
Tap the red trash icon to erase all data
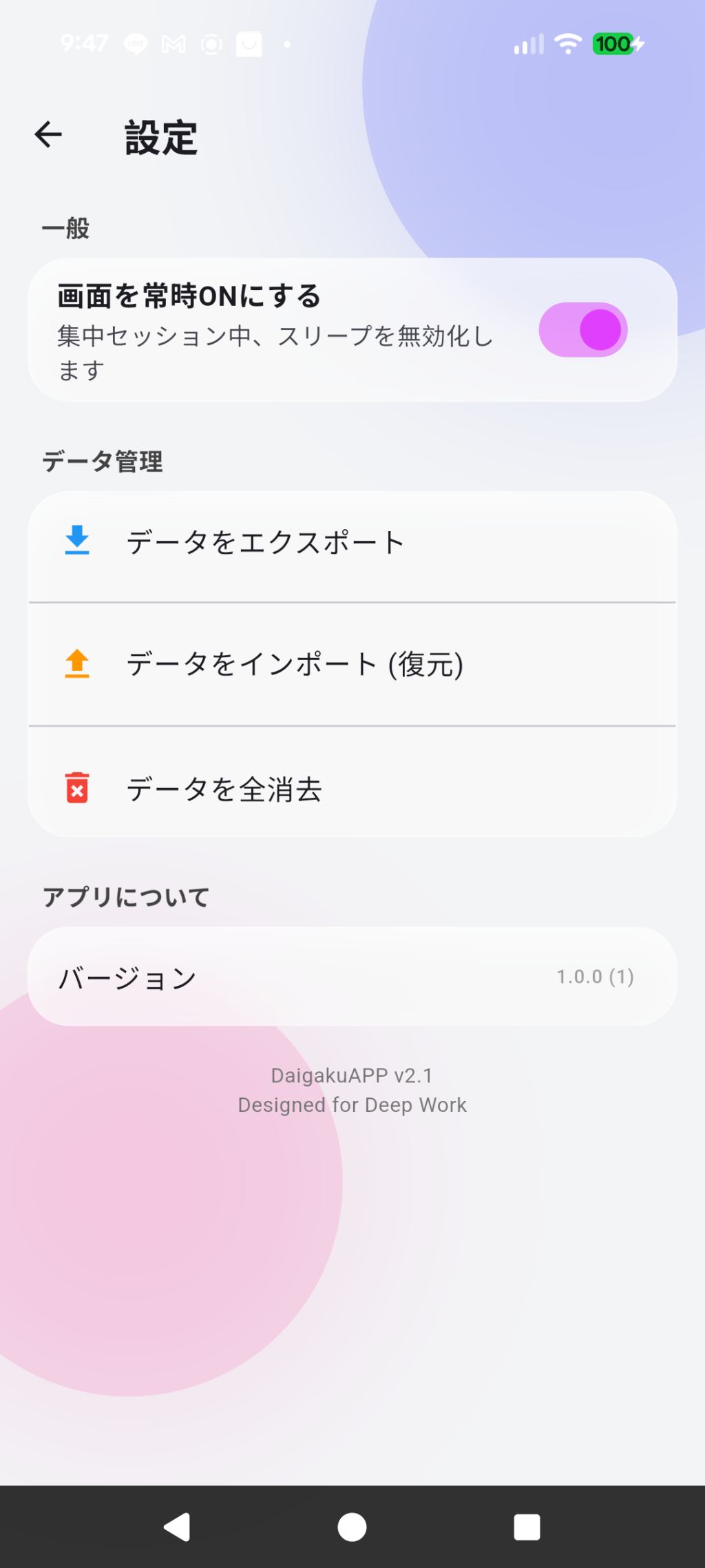77,788
